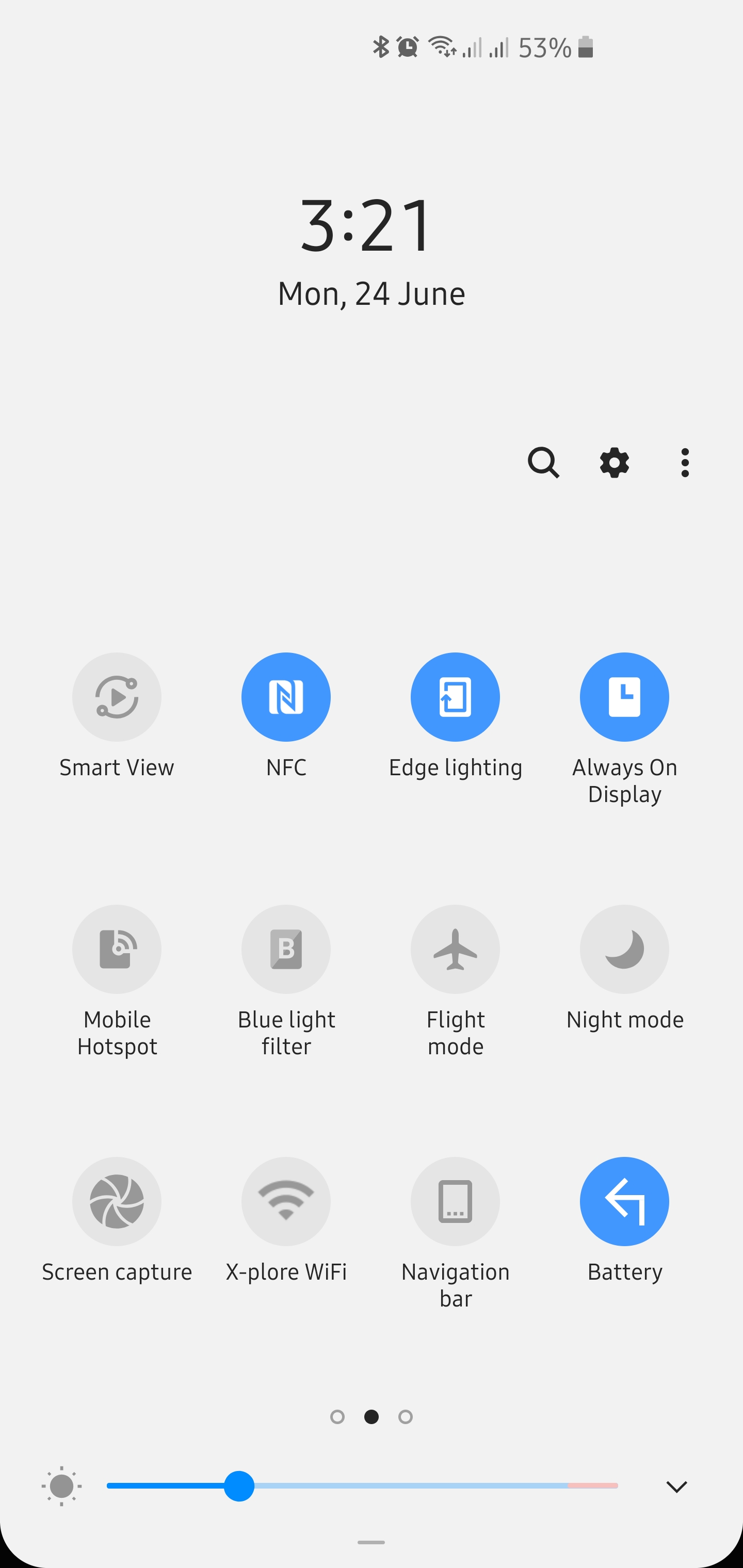Image resolution: width=743 pixels, height=1568 pixels.
Task: Tap the Screen capture tile
Action: point(117,1202)
